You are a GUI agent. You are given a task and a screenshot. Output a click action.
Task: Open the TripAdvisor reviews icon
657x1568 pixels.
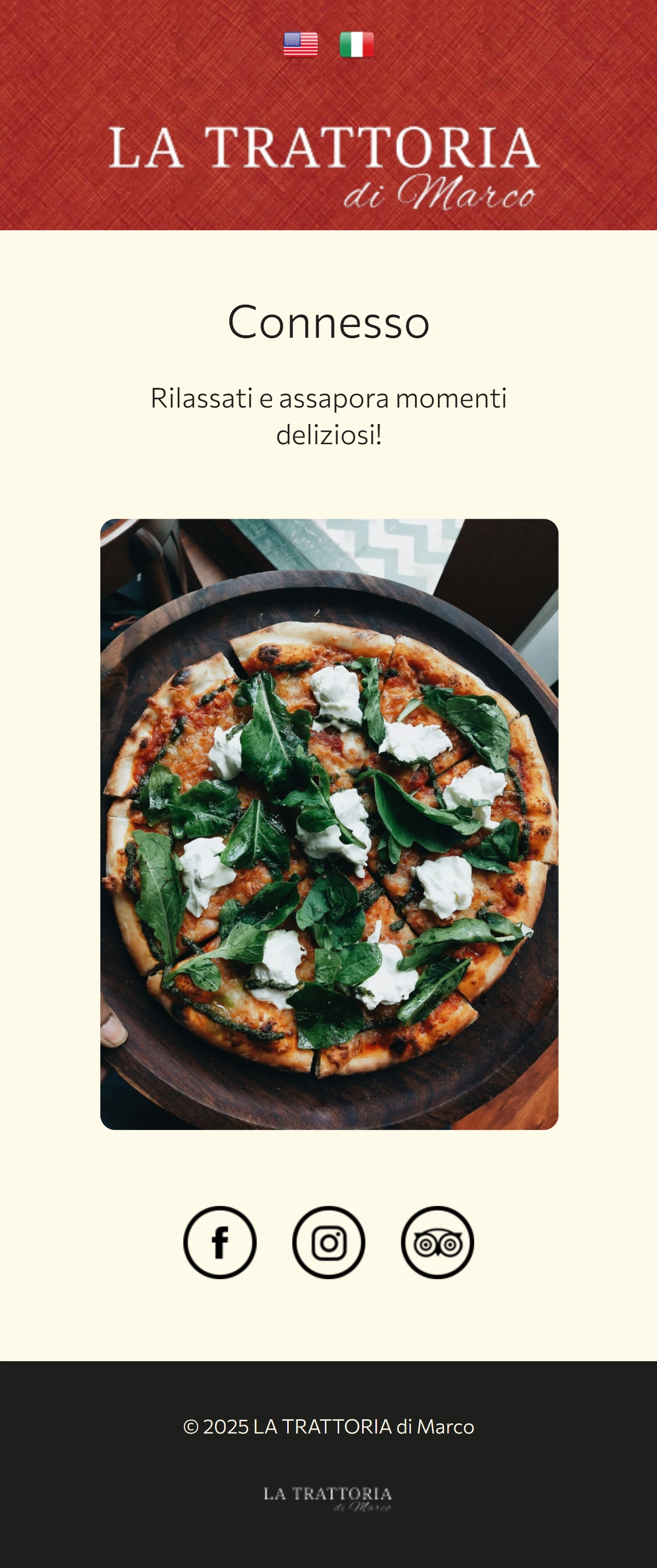pyautogui.click(x=437, y=1242)
